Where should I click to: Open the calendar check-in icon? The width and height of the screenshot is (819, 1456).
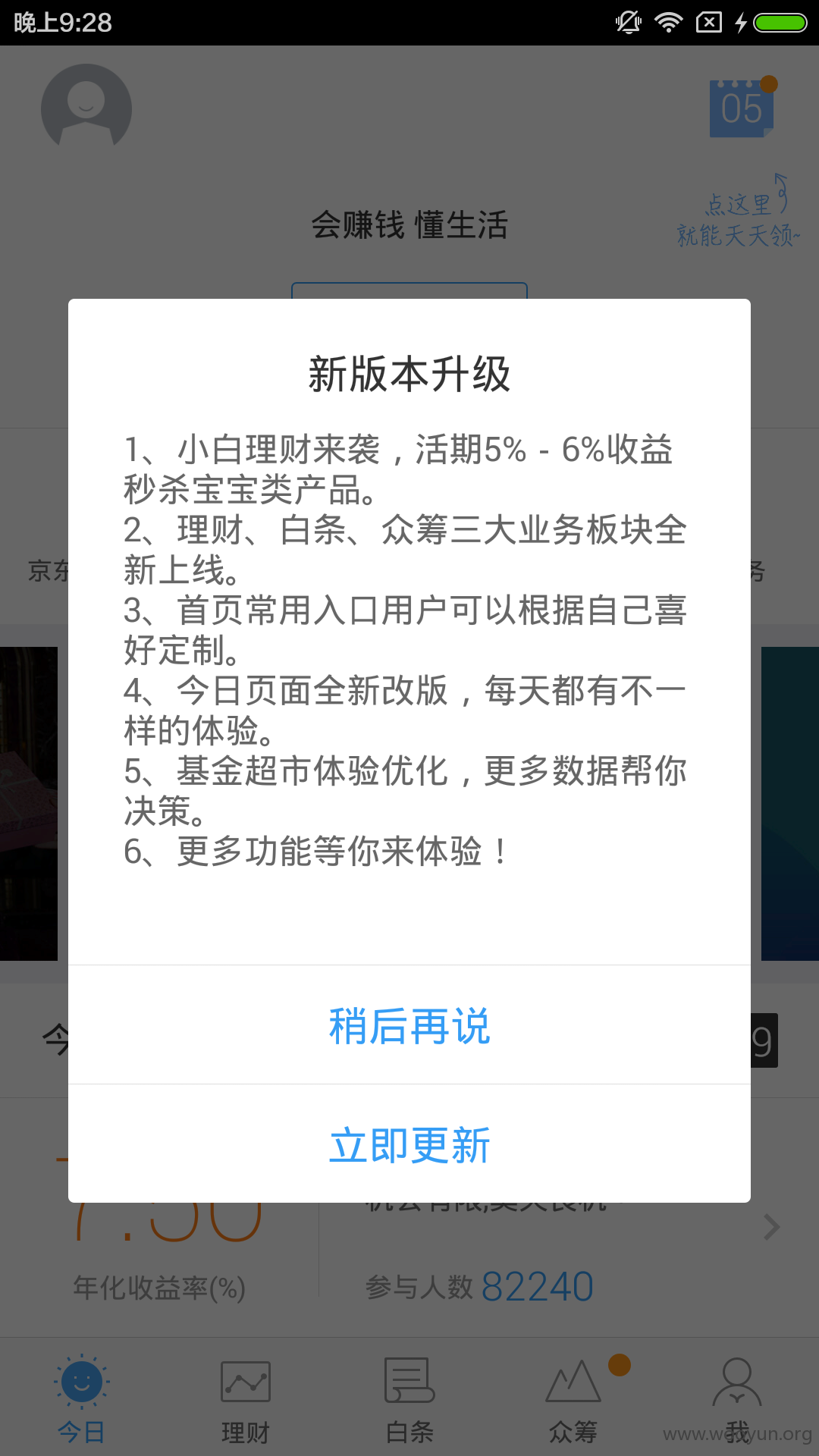click(742, 108)
